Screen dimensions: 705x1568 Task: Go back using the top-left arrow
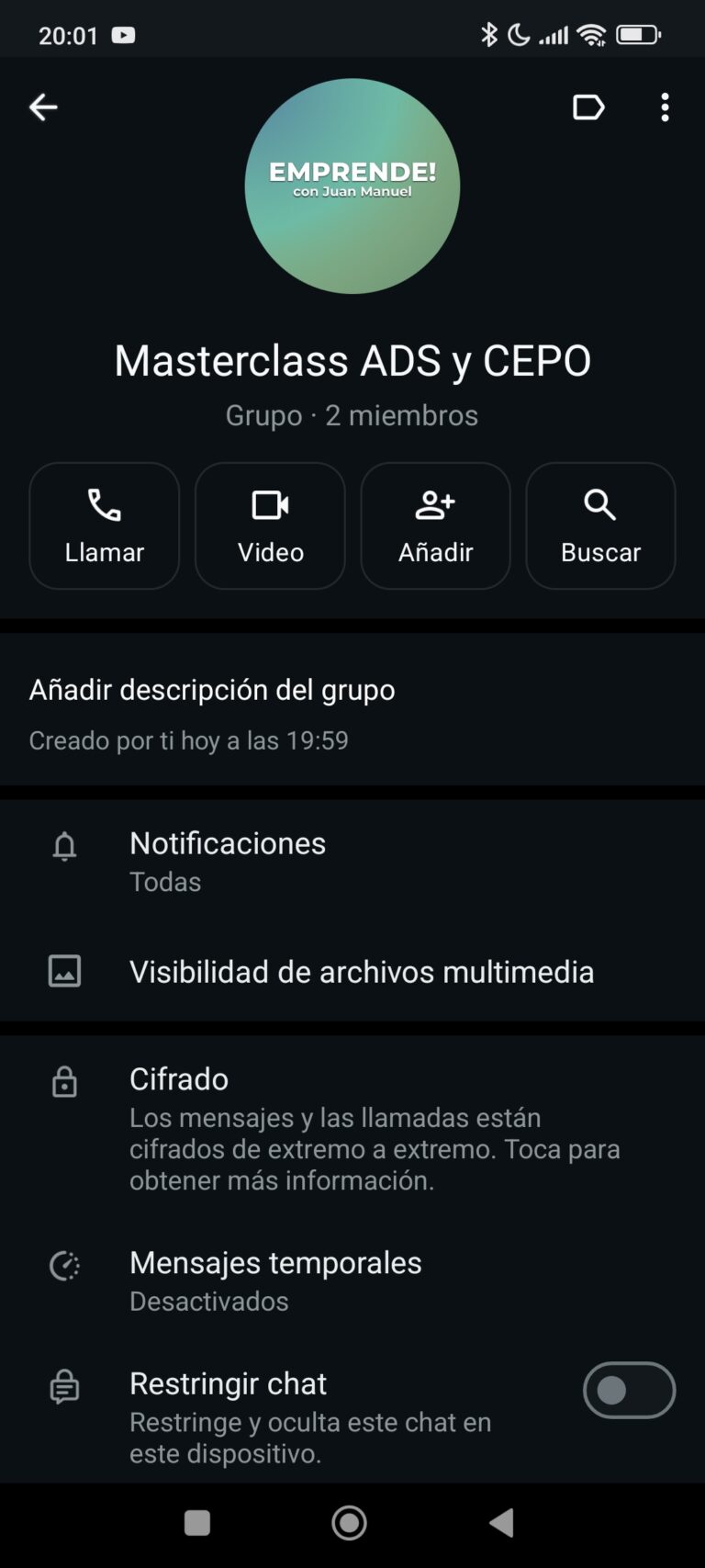(43, 107)
